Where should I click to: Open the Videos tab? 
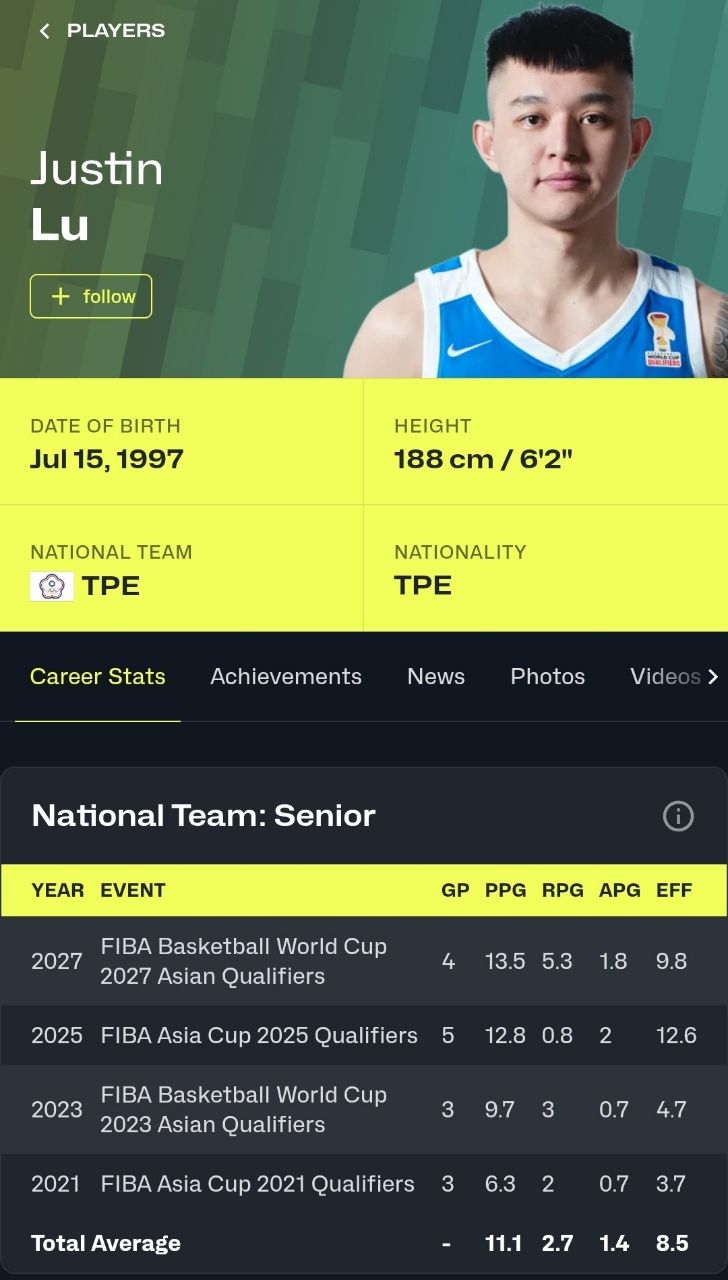664,677
